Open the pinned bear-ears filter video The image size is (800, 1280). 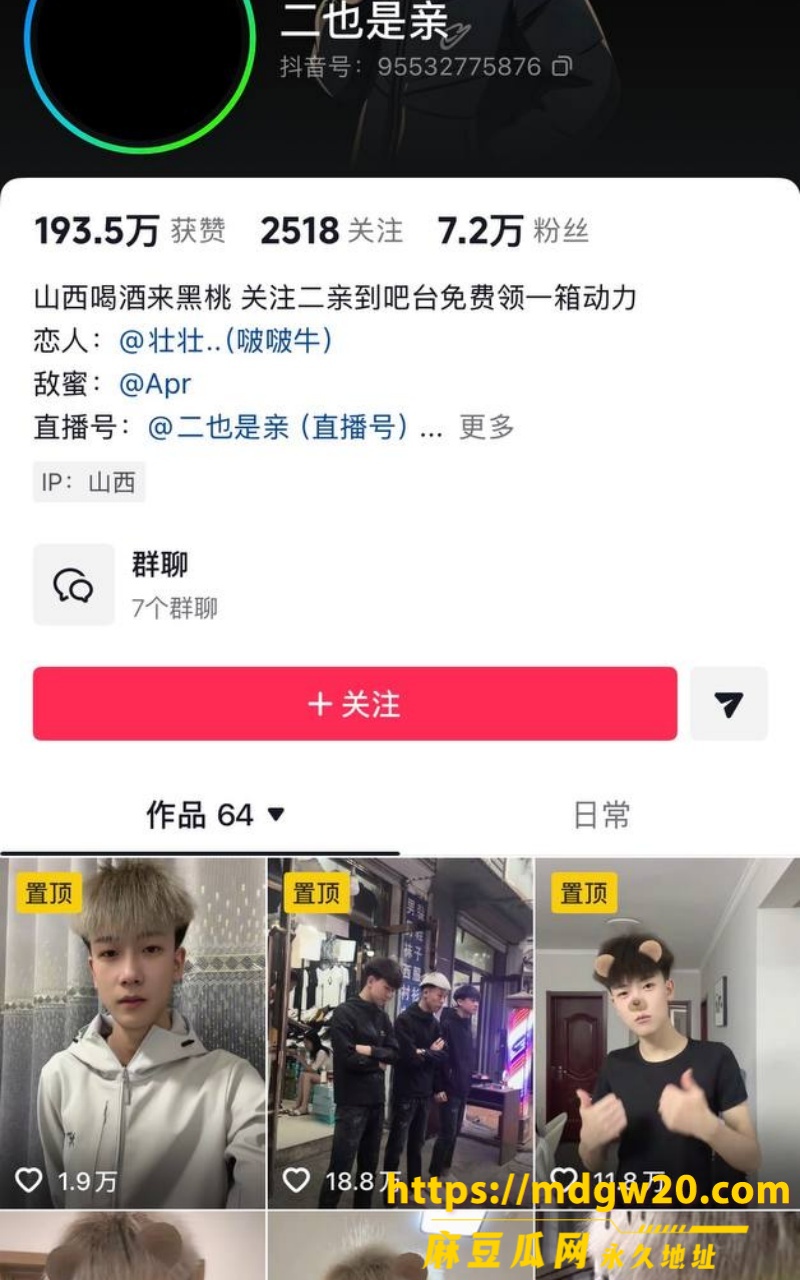point(668,1033)
